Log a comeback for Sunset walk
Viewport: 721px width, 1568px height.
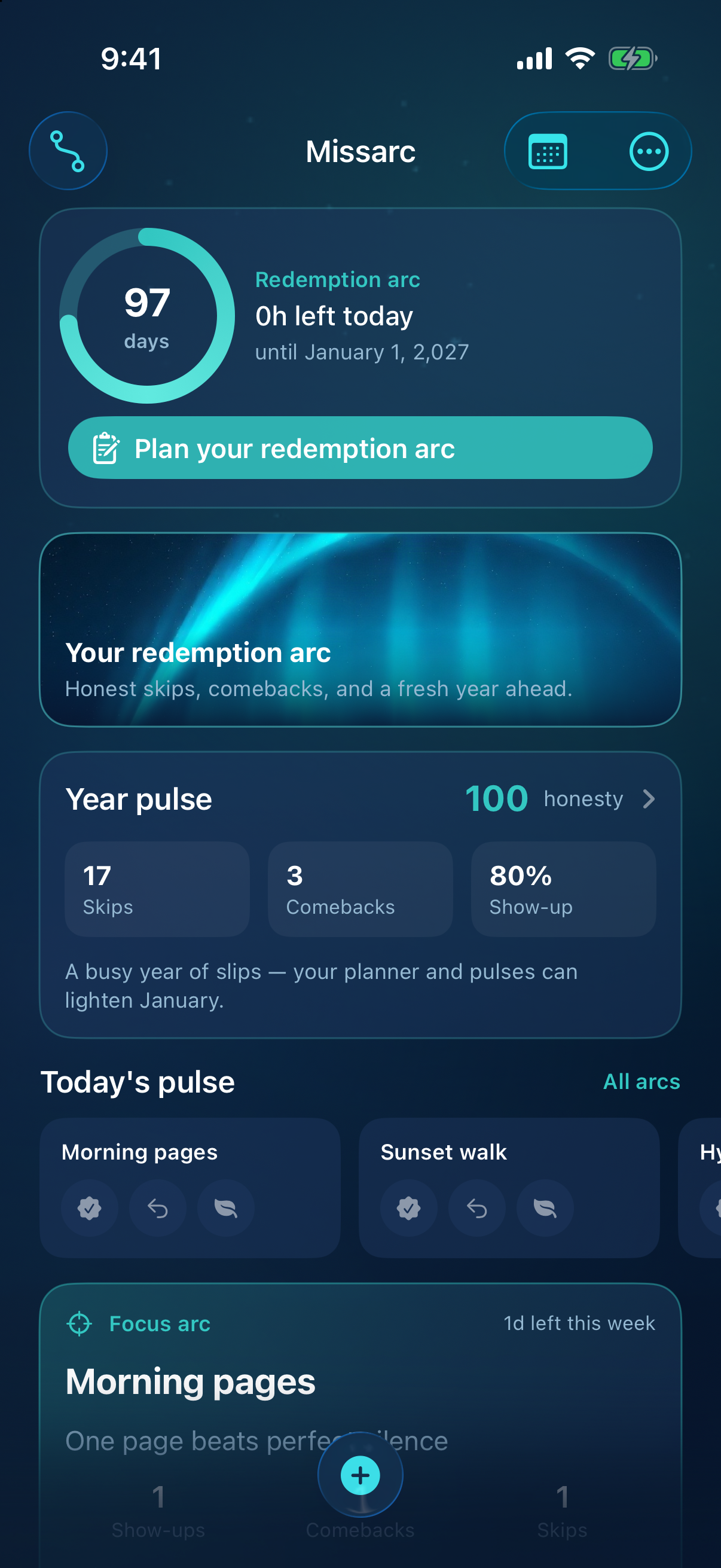[x=477, y=1208]
